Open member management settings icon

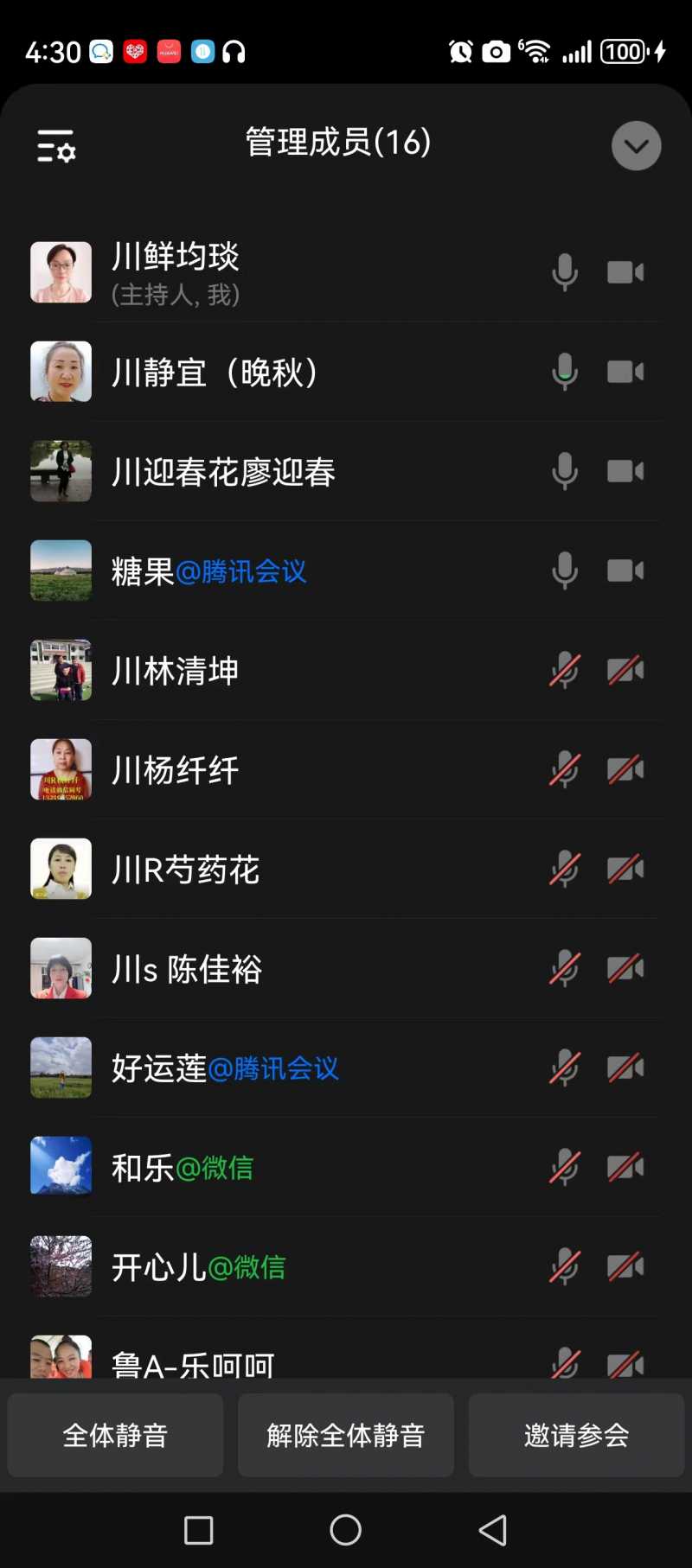point(56,146)
